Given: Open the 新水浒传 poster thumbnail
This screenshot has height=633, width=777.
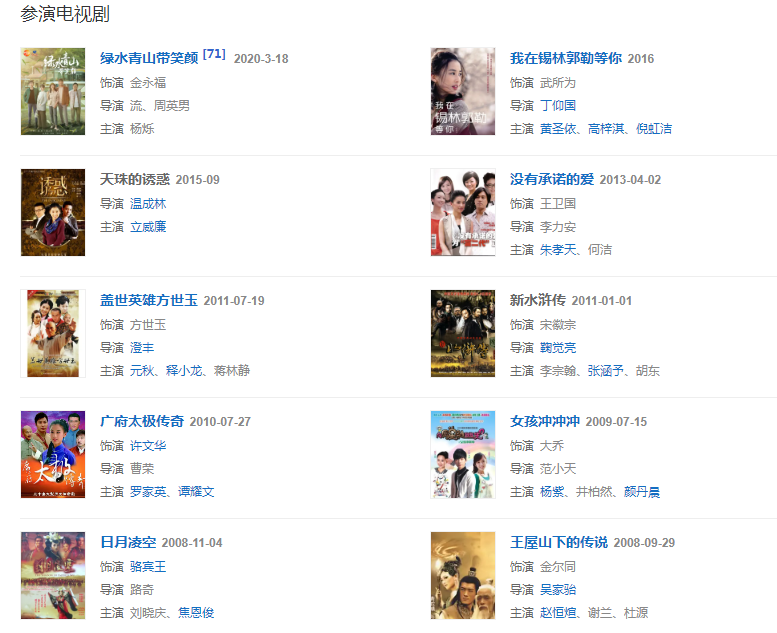Looking at the screenshot, I should click(x=462, y=333).
